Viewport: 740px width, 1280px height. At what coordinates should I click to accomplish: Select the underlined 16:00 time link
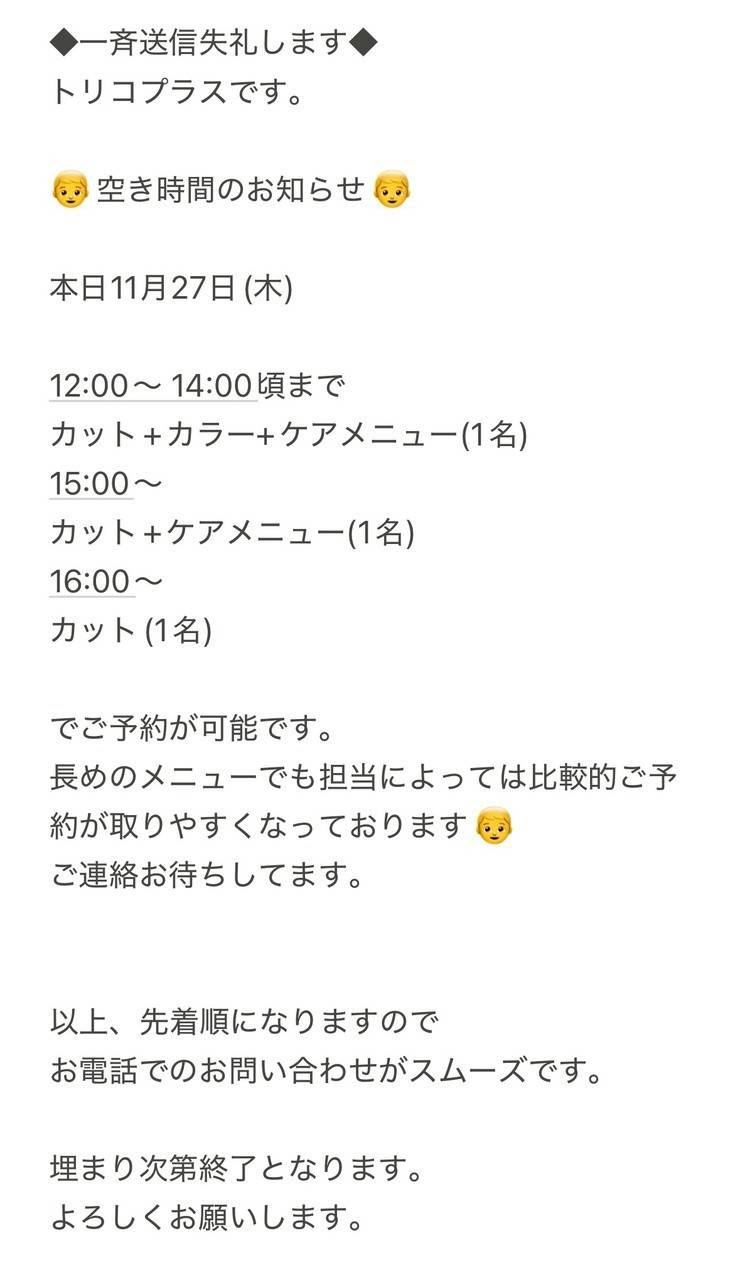(90, 581)
